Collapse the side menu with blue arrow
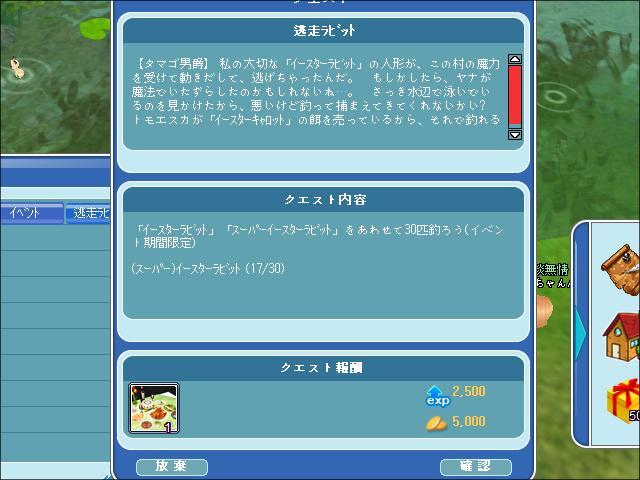 (580, 330)
